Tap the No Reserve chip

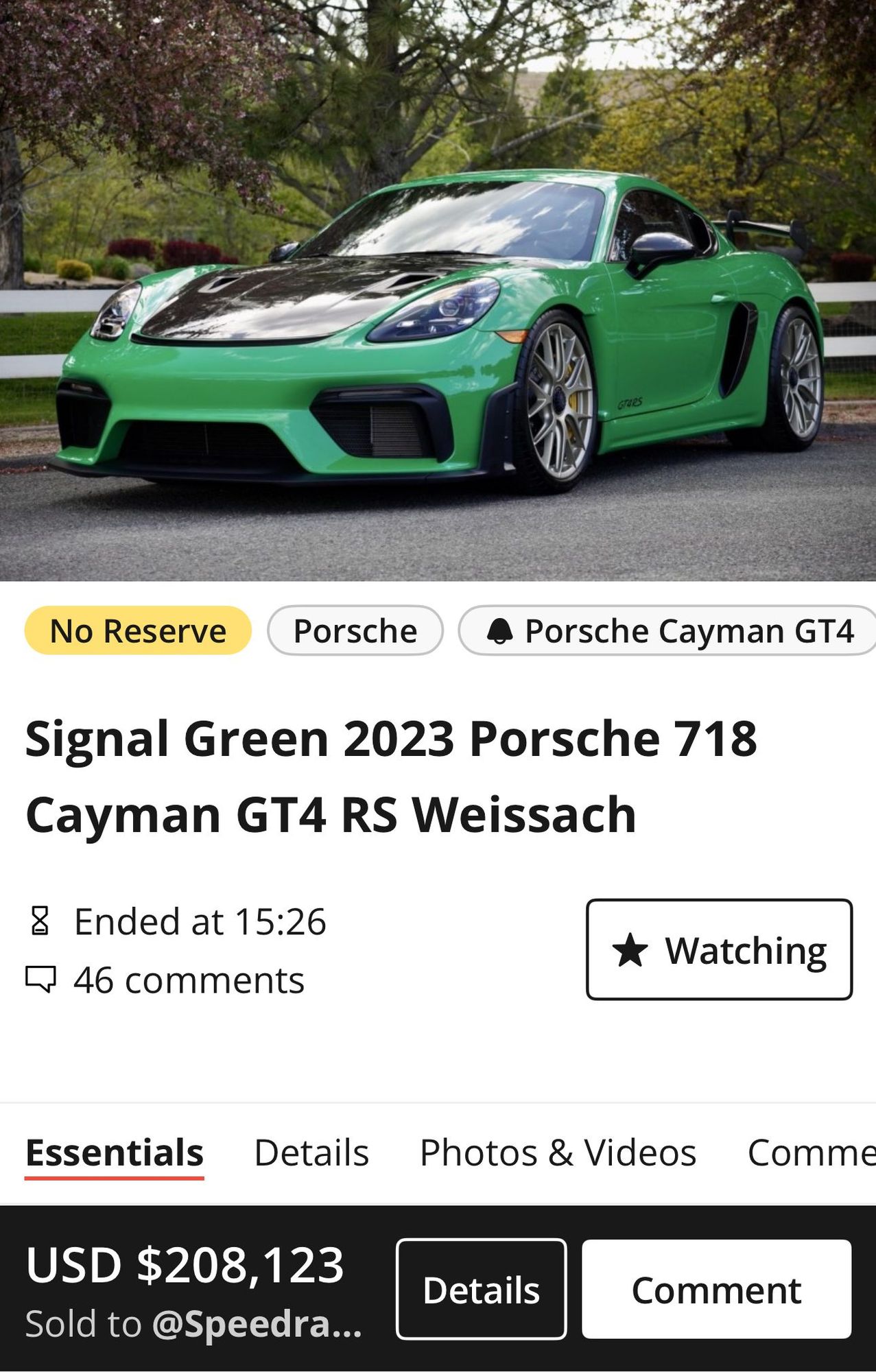point(138,630)
